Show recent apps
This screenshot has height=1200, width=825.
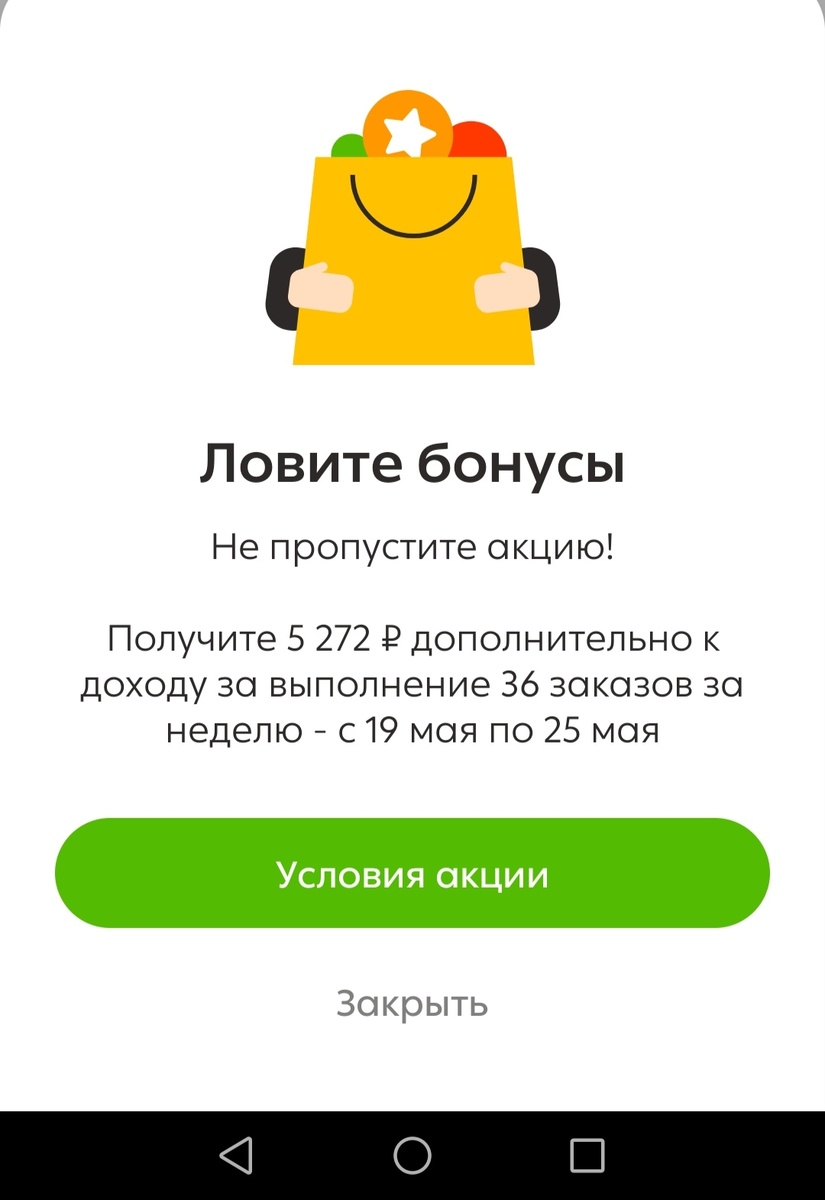[587, 1155]
